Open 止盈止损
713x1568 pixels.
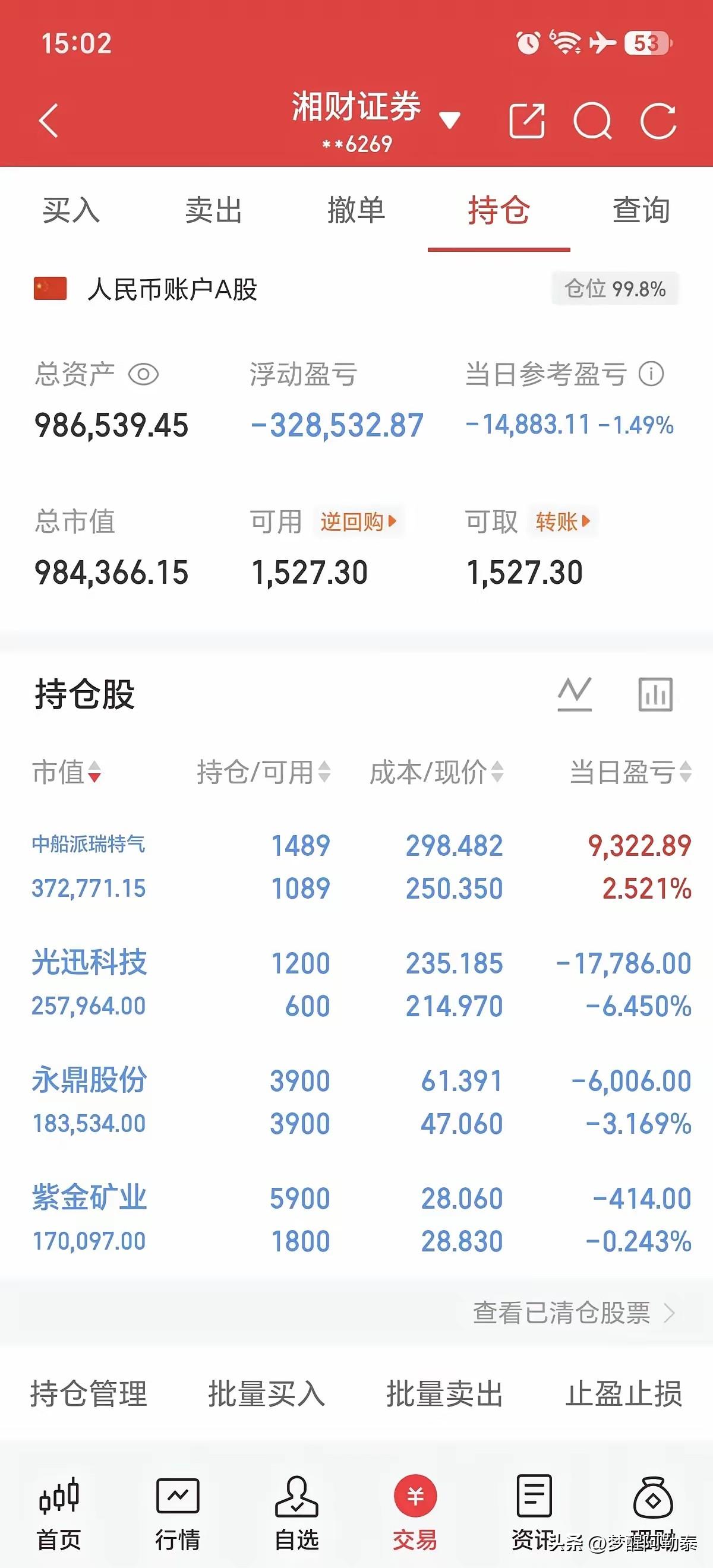click(x=623, y=1393)
